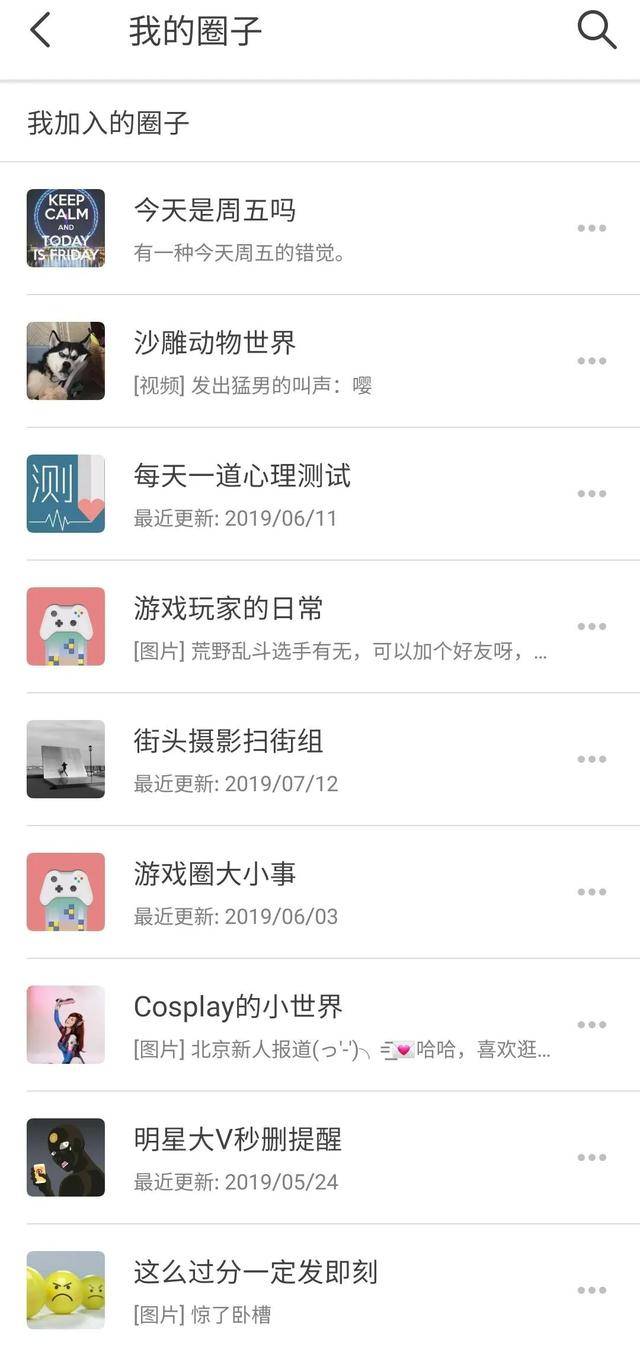
Task: Open Cosplay的小世界 circle
Action: [x=238, y=1007]
